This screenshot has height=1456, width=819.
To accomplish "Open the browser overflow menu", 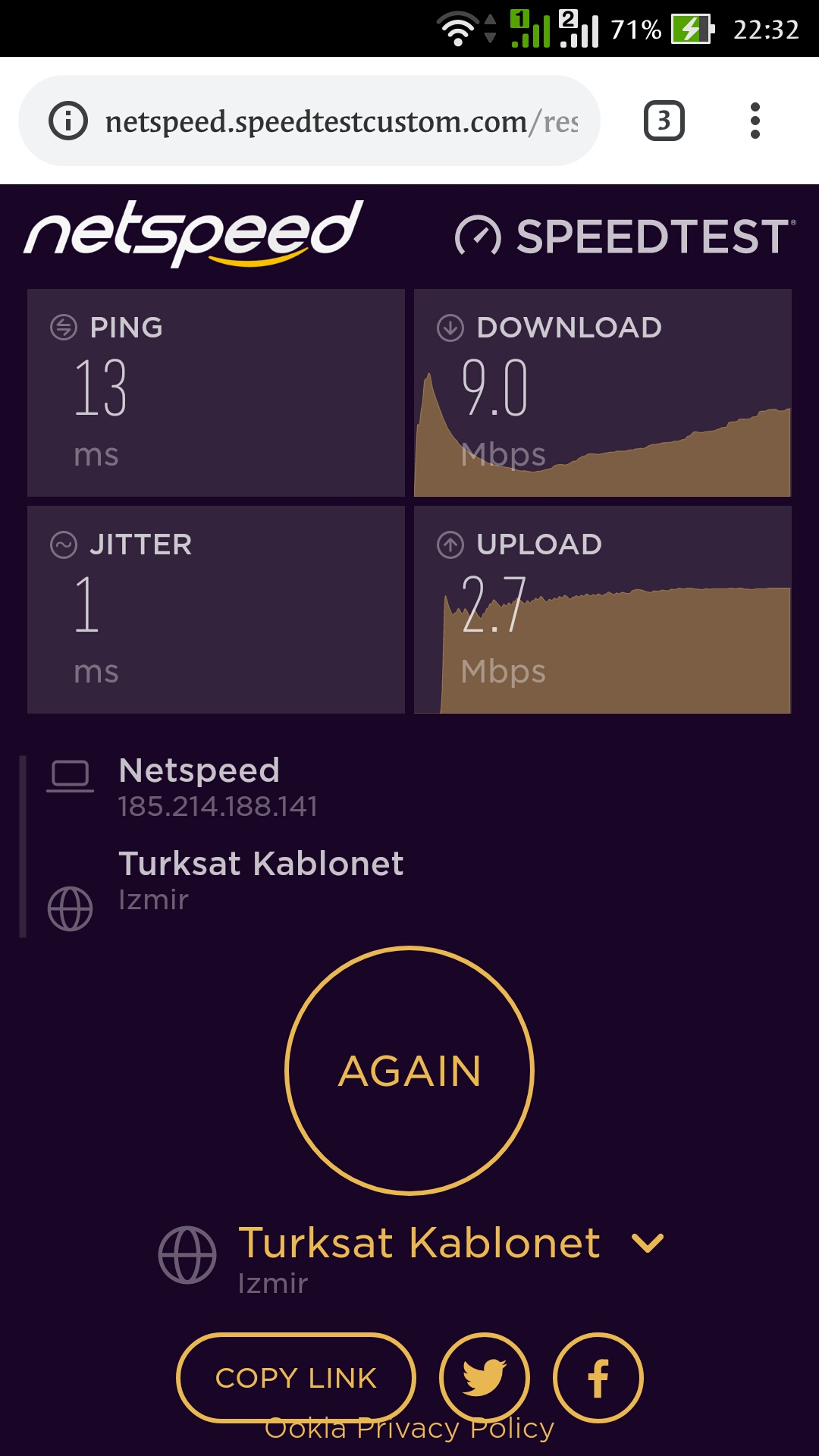I will [755, 121].
